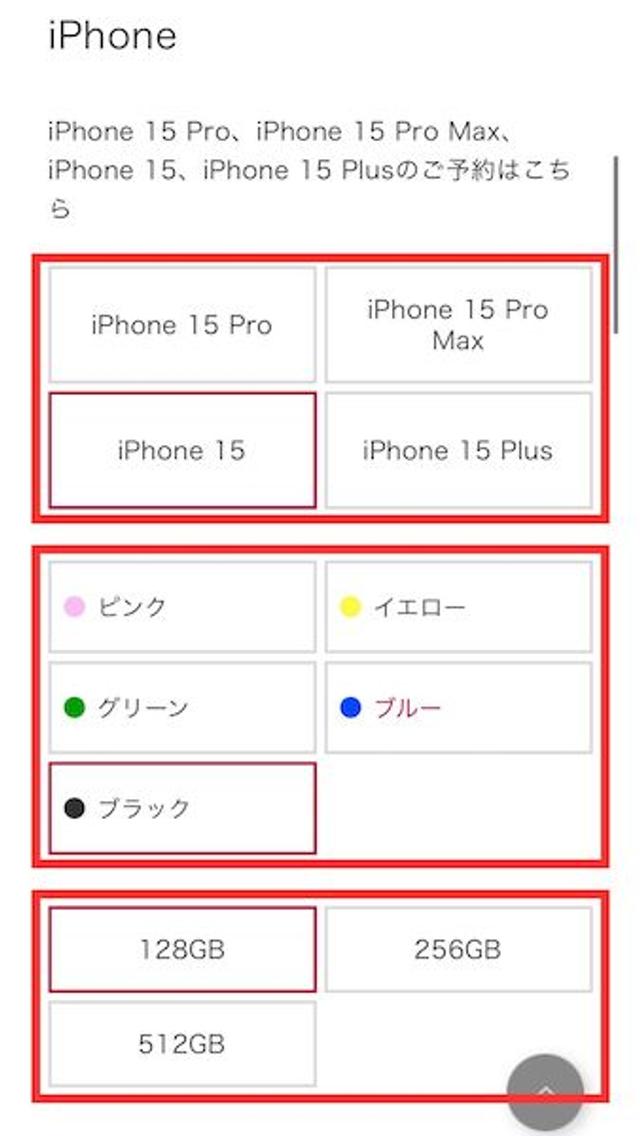Pick the iPhone 15 Plus model

[458, 450]
